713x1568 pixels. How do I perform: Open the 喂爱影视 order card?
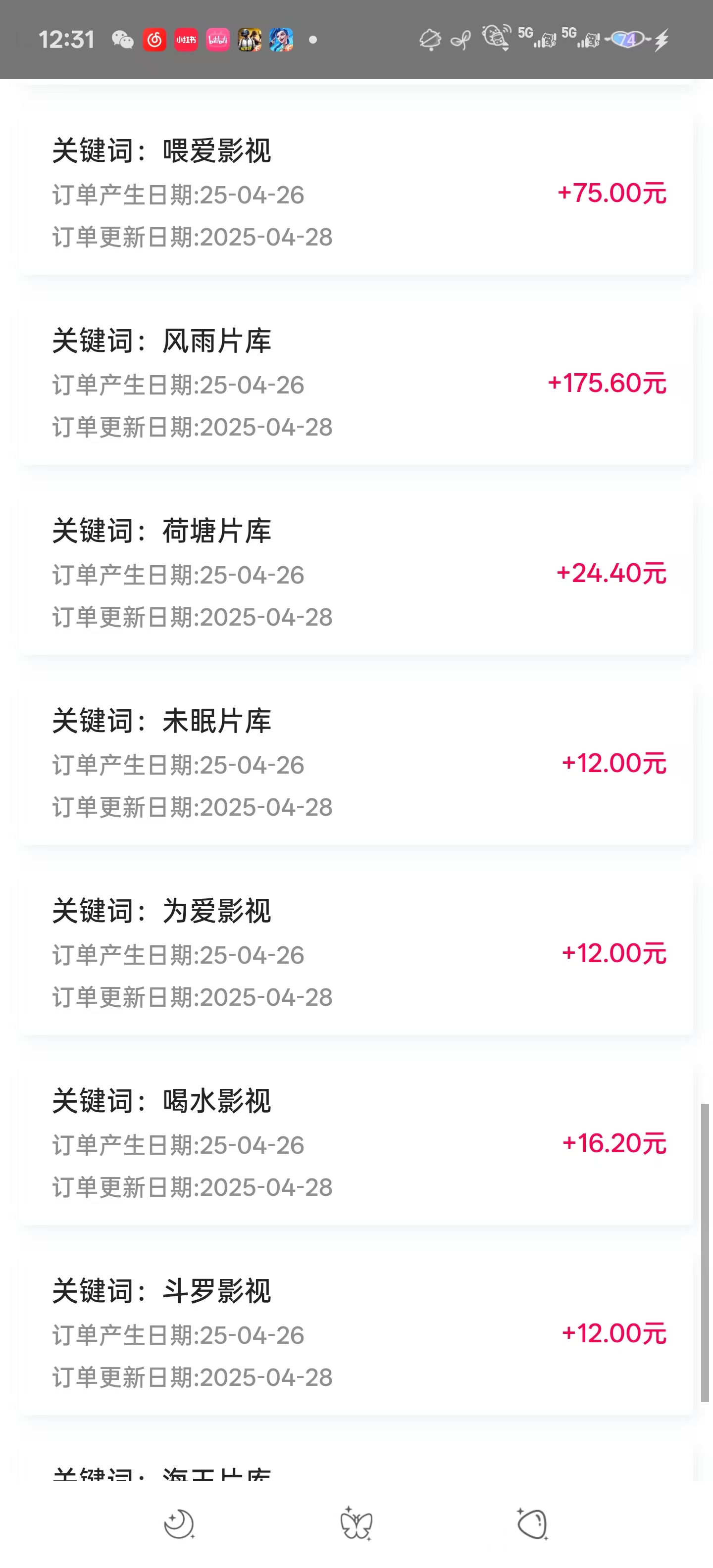point(356,193)
